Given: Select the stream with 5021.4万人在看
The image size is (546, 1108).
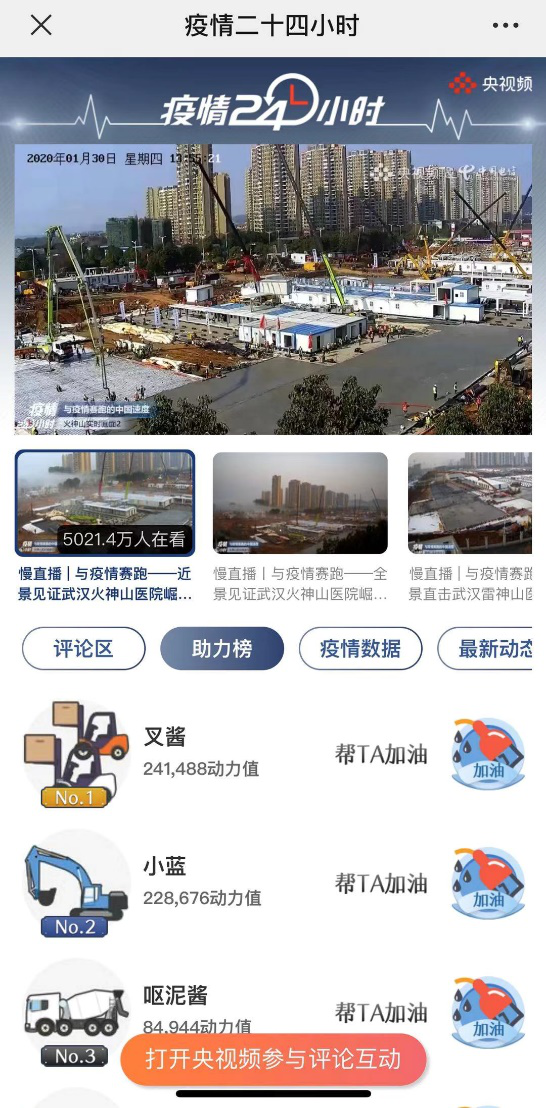Looking at the screenshot, I should [105, 503].
